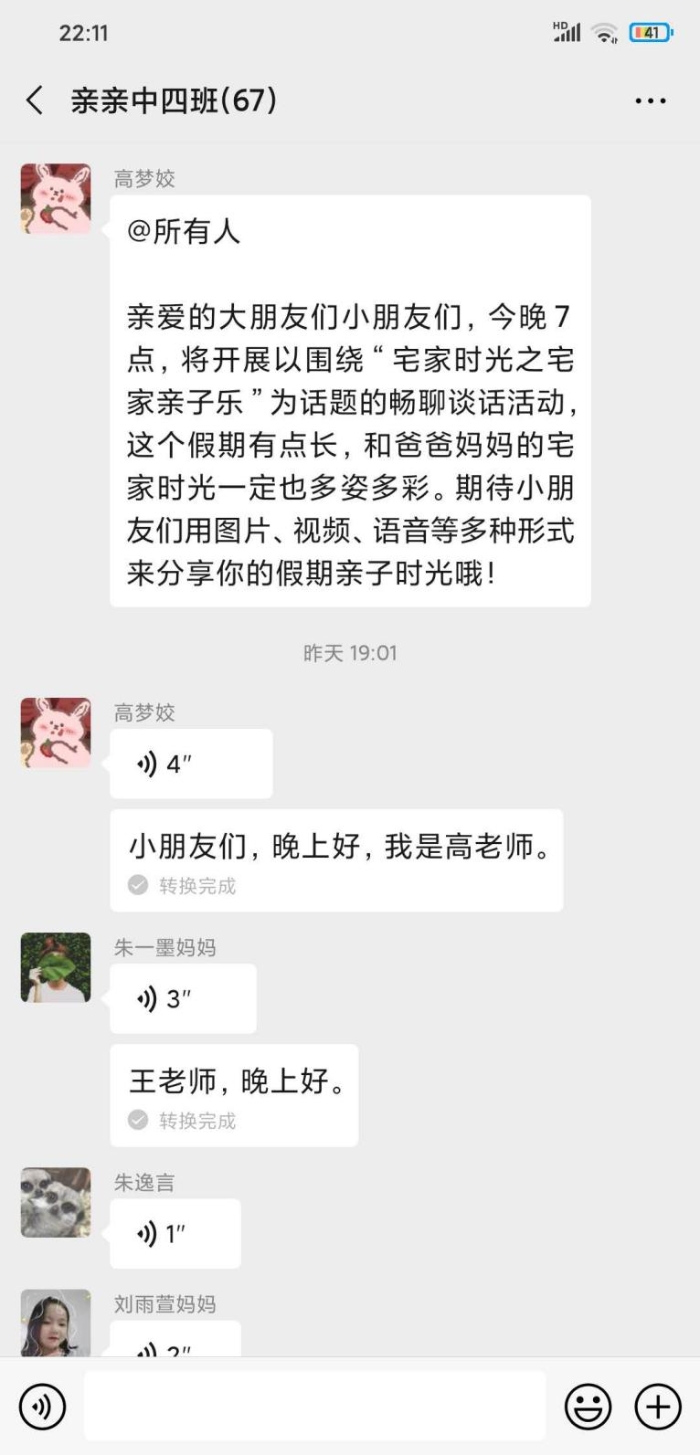This screenshot has width=700, height=1455.
Task: Open 高梦姣's avatar beside the announcement
Action: pyautogui.click(x=56, y=199)
